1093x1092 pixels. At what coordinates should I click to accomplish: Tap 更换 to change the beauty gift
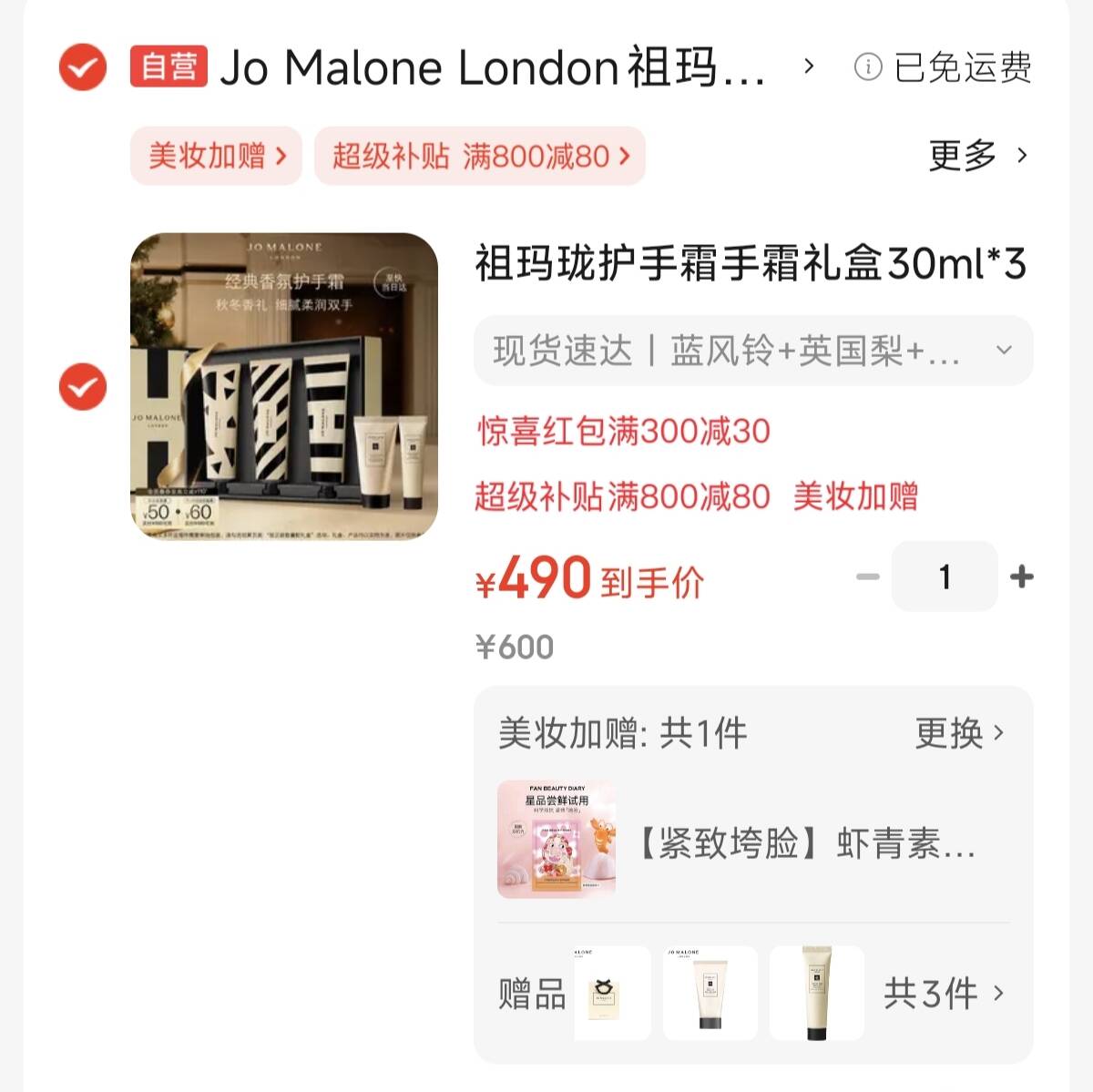tap(959, 733)
